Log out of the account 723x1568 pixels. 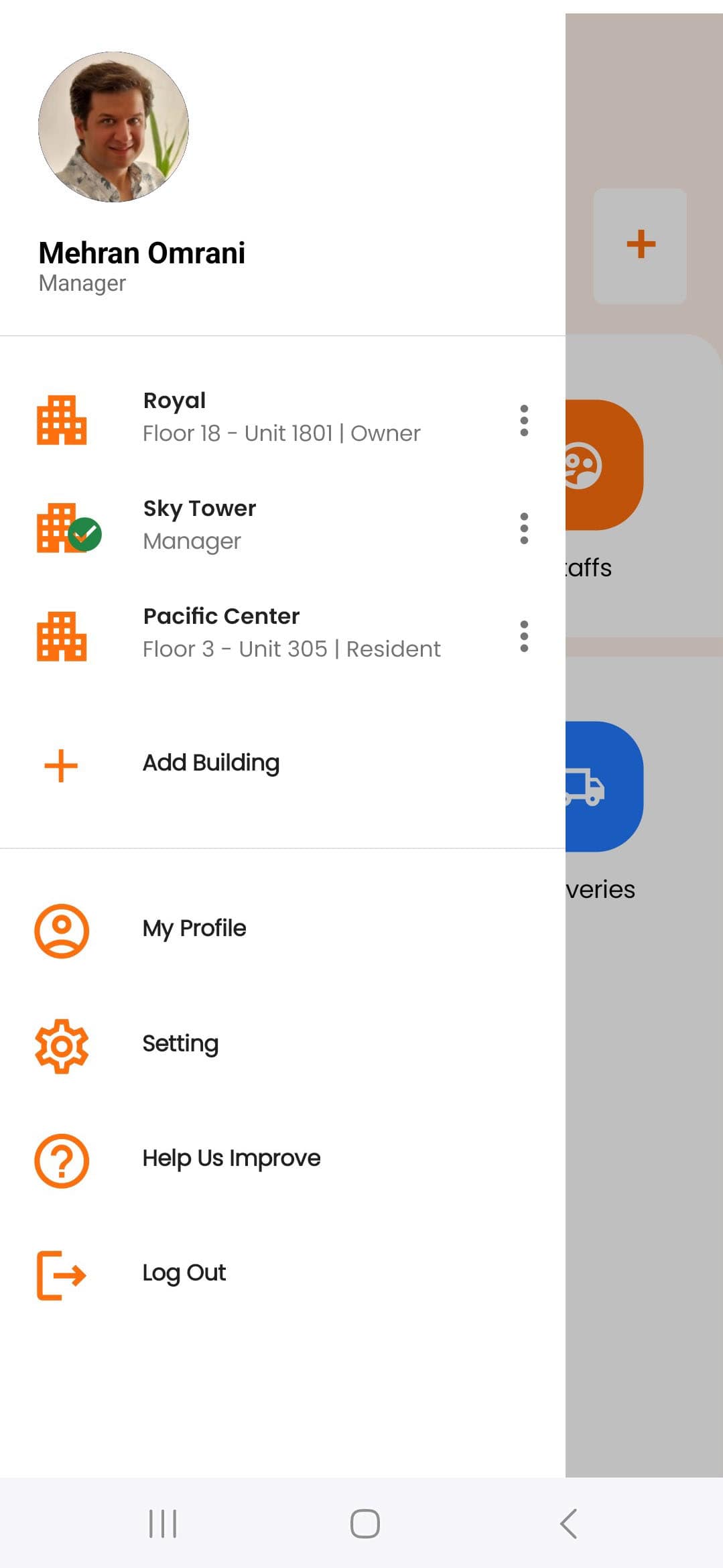[184, 1273]
